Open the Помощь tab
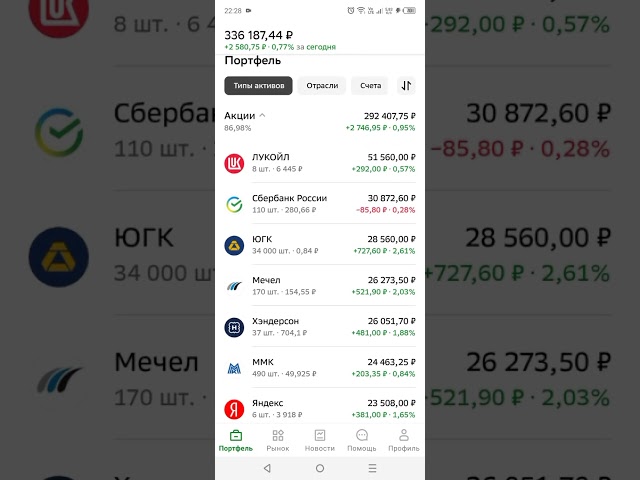 [x=362, y=440]
